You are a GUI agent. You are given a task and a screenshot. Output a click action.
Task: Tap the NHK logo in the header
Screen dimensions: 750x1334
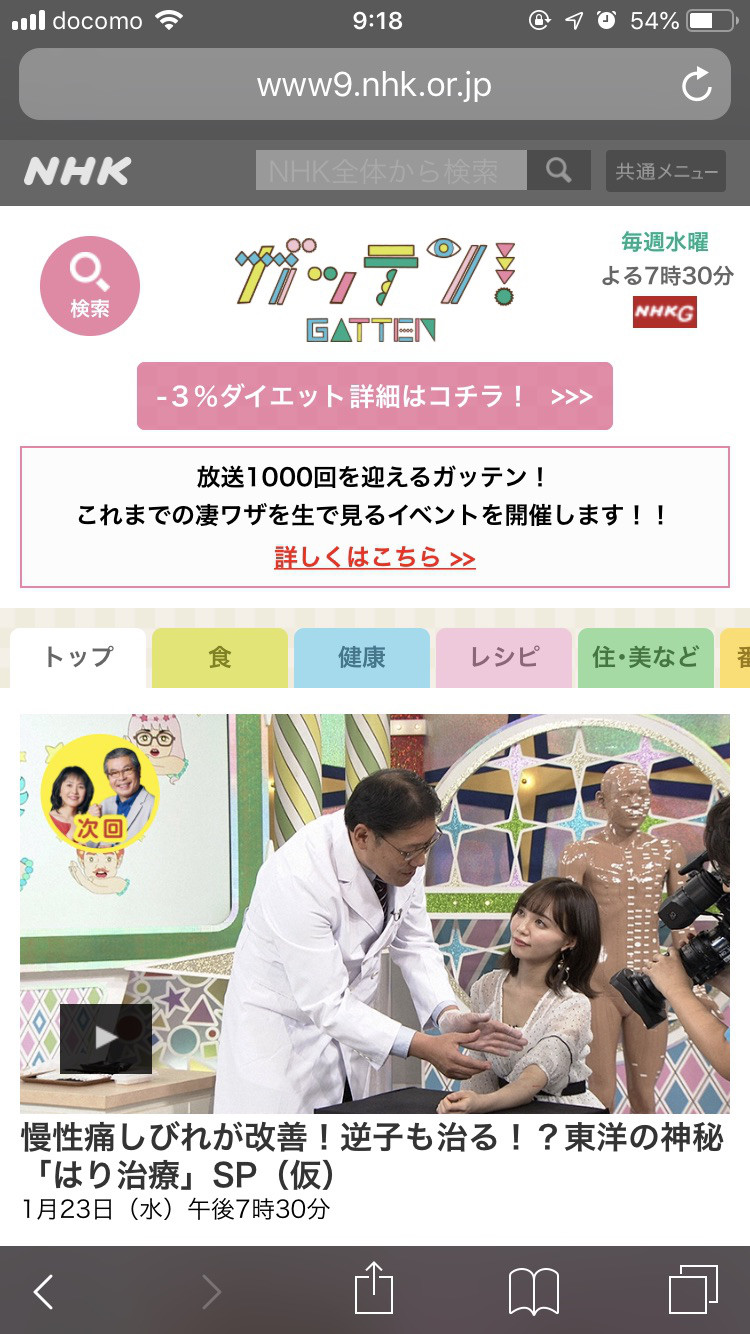[x=77, y=171]
